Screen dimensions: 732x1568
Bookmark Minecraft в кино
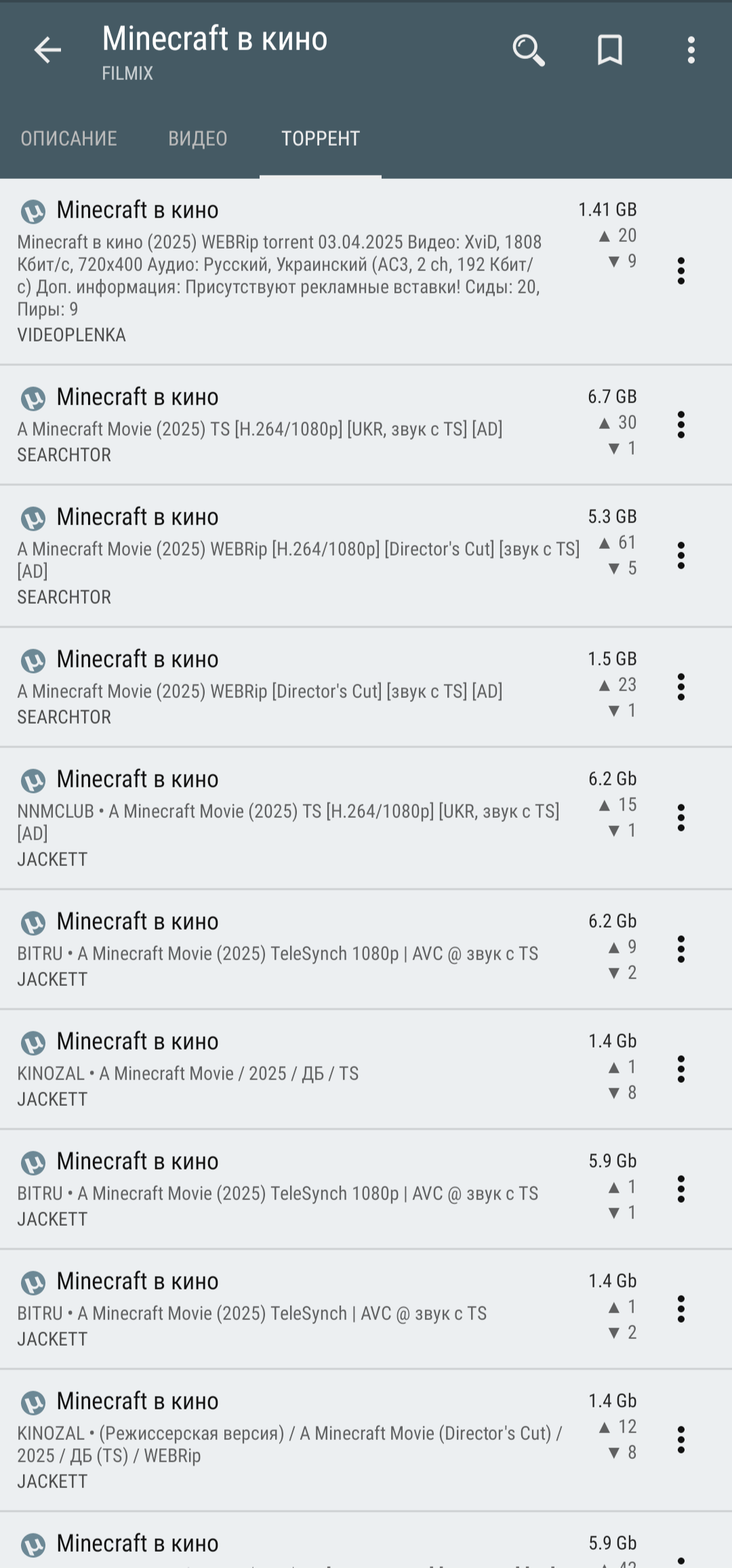[x=610, y=50]
